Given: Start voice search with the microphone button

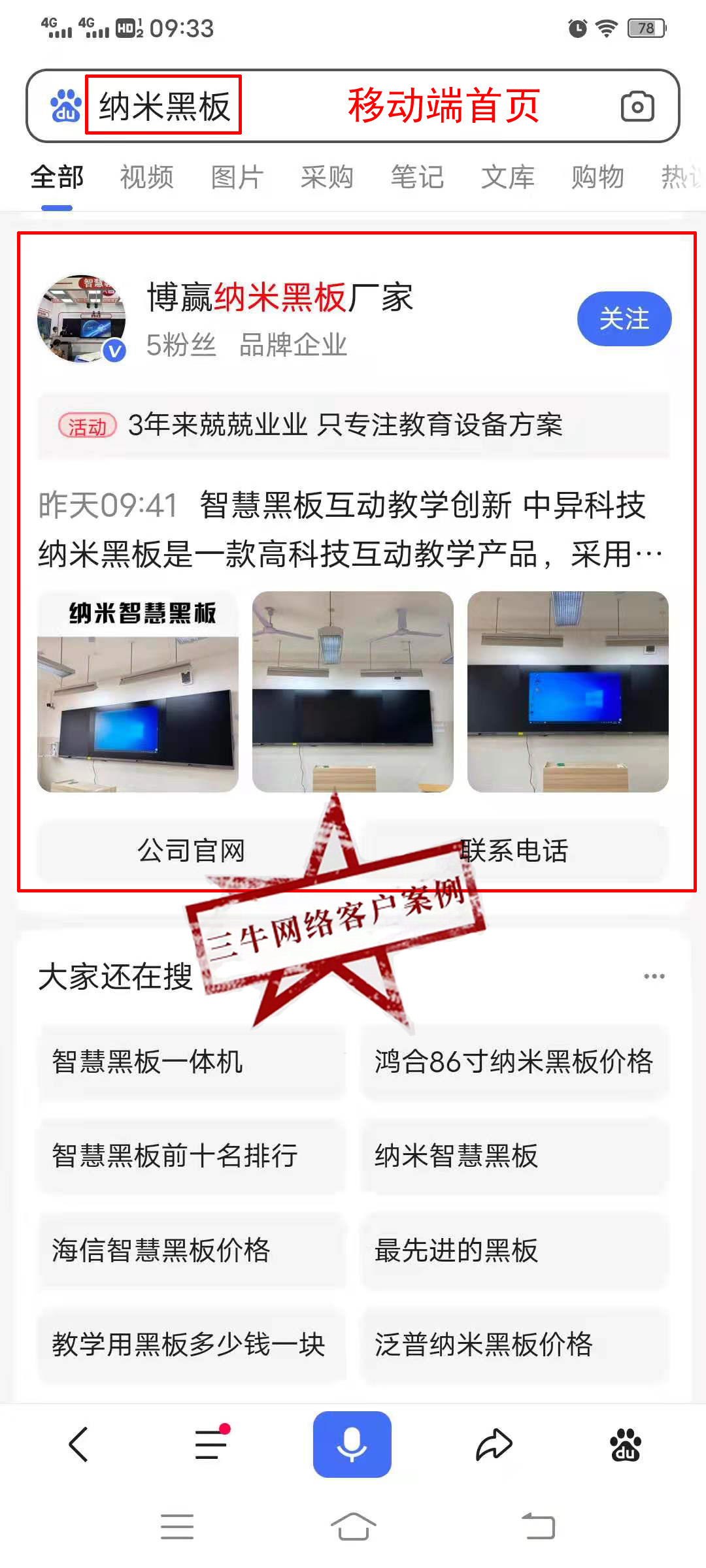Looking at the screenshot, I should tap(352, 1444).
